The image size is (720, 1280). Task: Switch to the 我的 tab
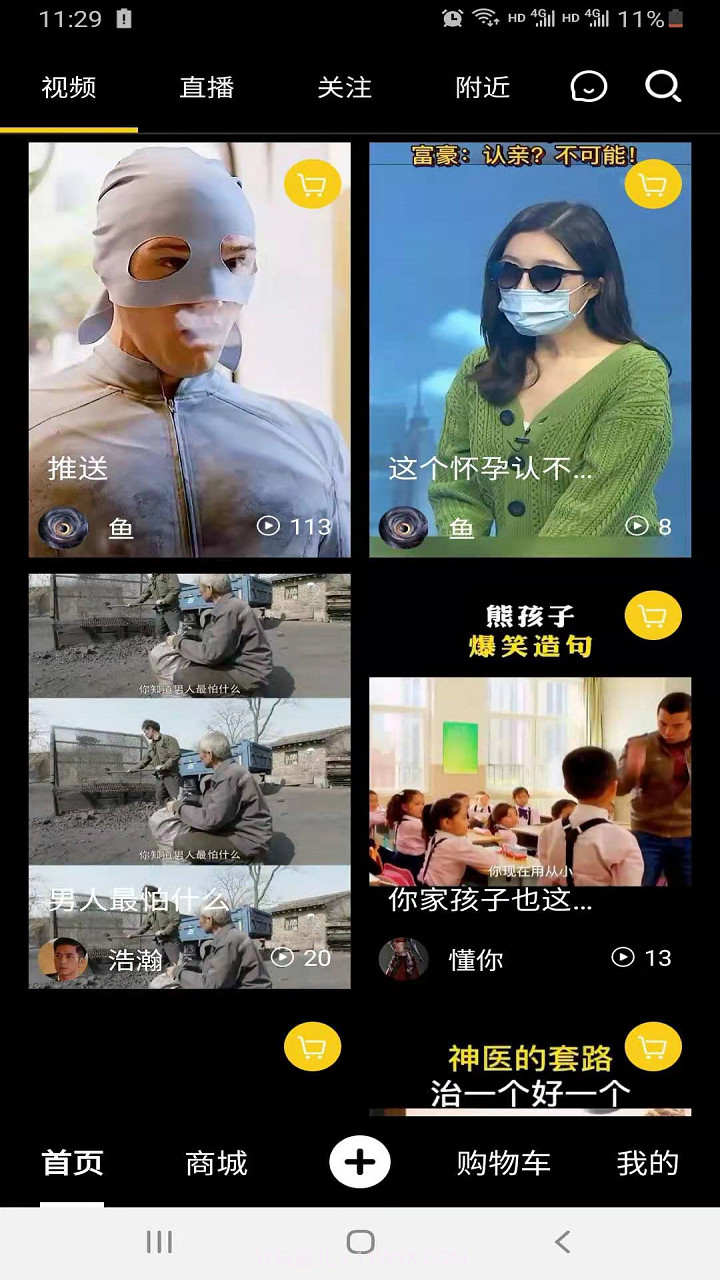(648, 1163)
